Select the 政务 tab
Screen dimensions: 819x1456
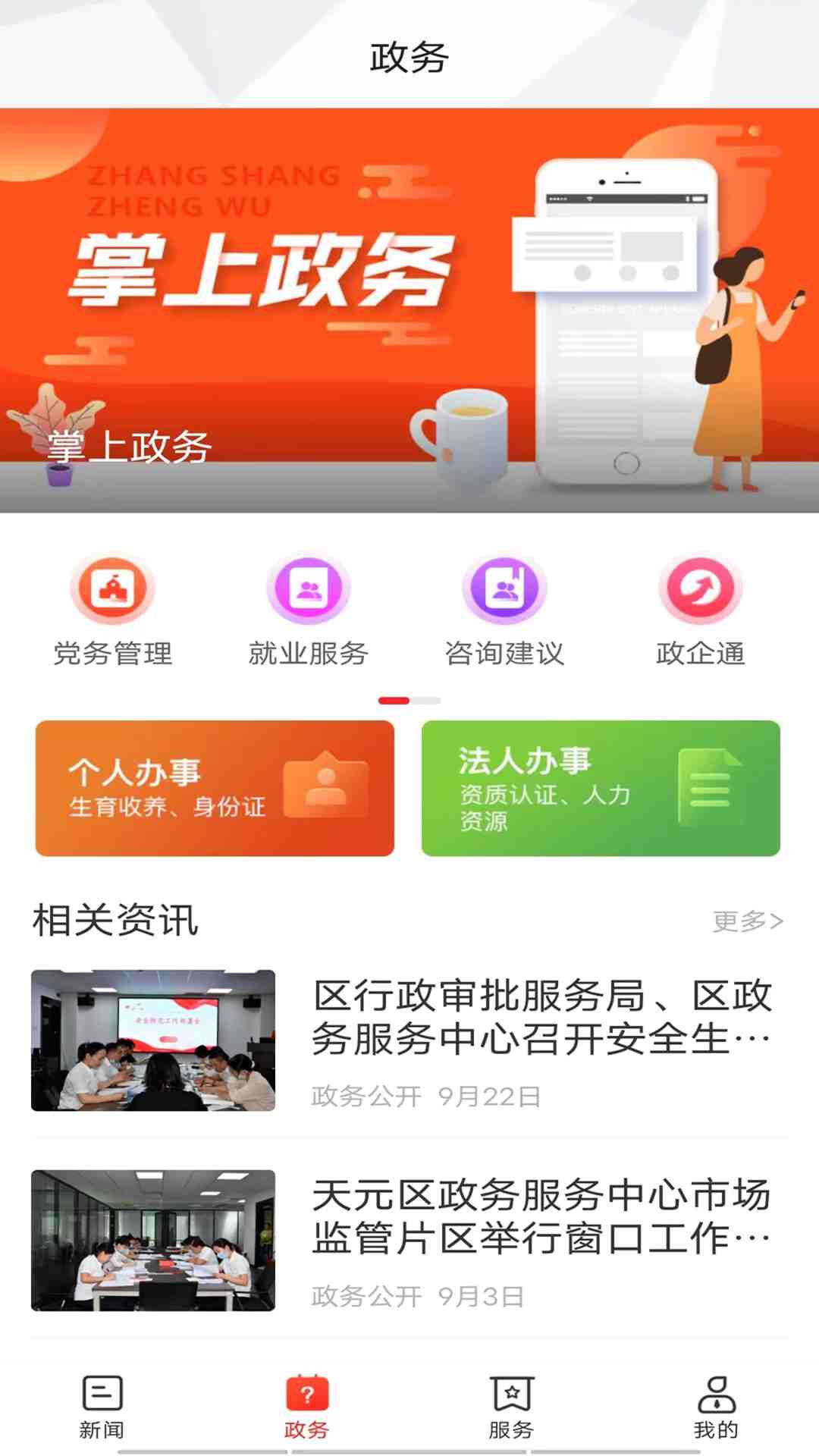coord(306,1407)
